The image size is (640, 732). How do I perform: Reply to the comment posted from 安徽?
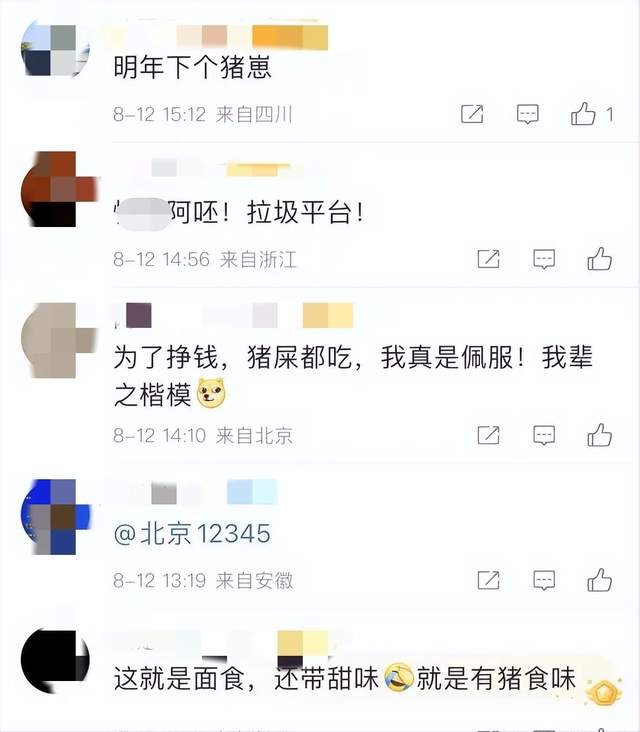[x=544, y=580]
